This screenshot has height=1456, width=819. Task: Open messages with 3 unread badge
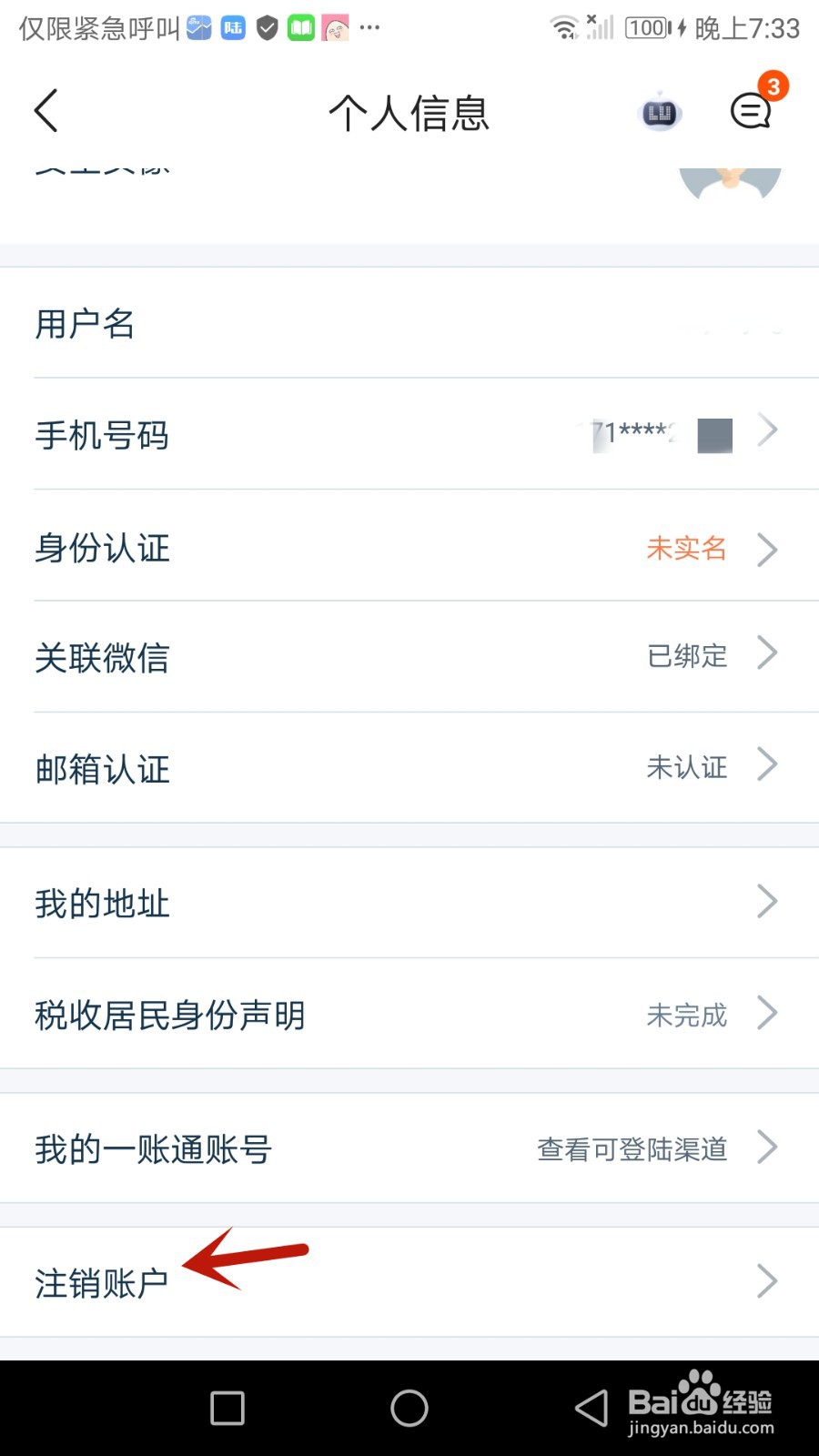pos(752,111)
